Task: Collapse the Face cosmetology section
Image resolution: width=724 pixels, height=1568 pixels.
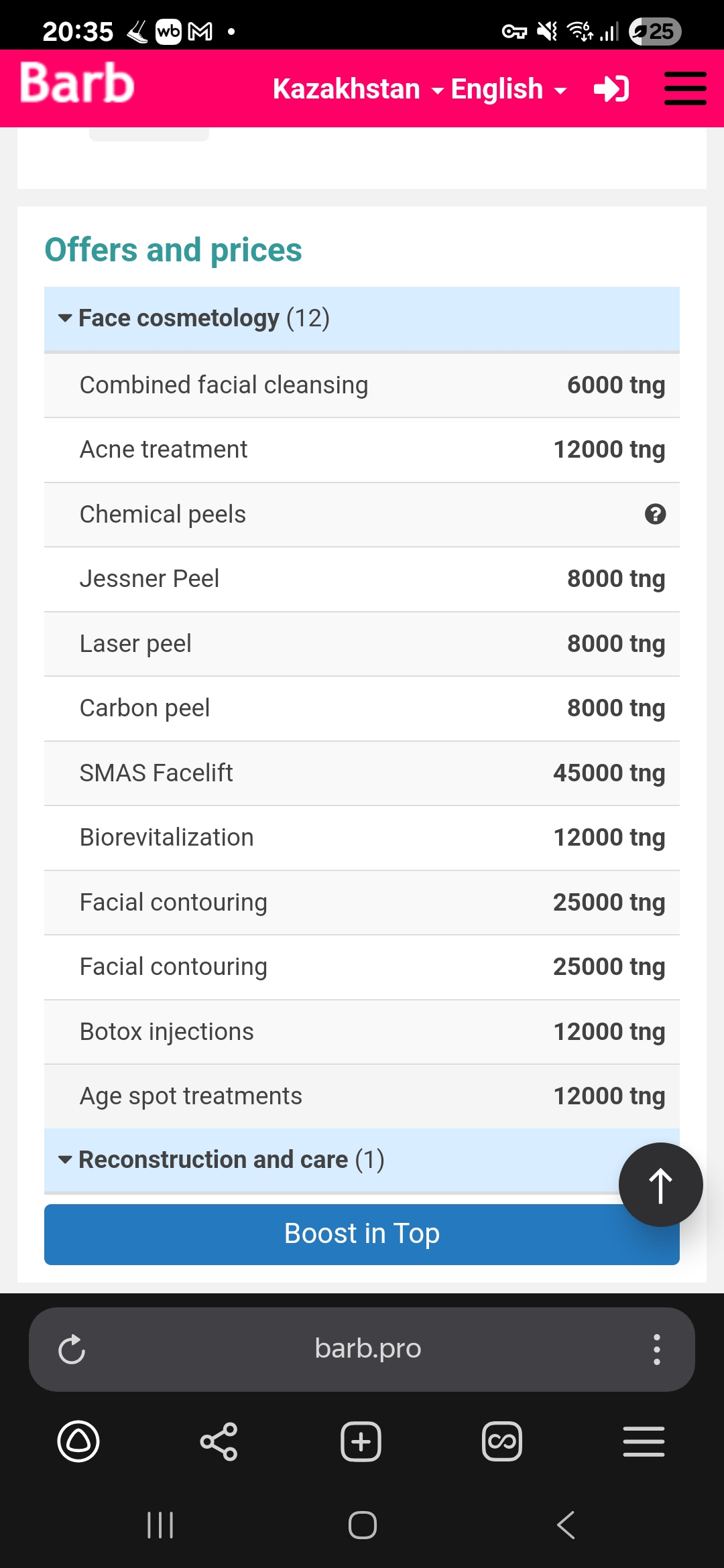Action: [x=362, y=318]
